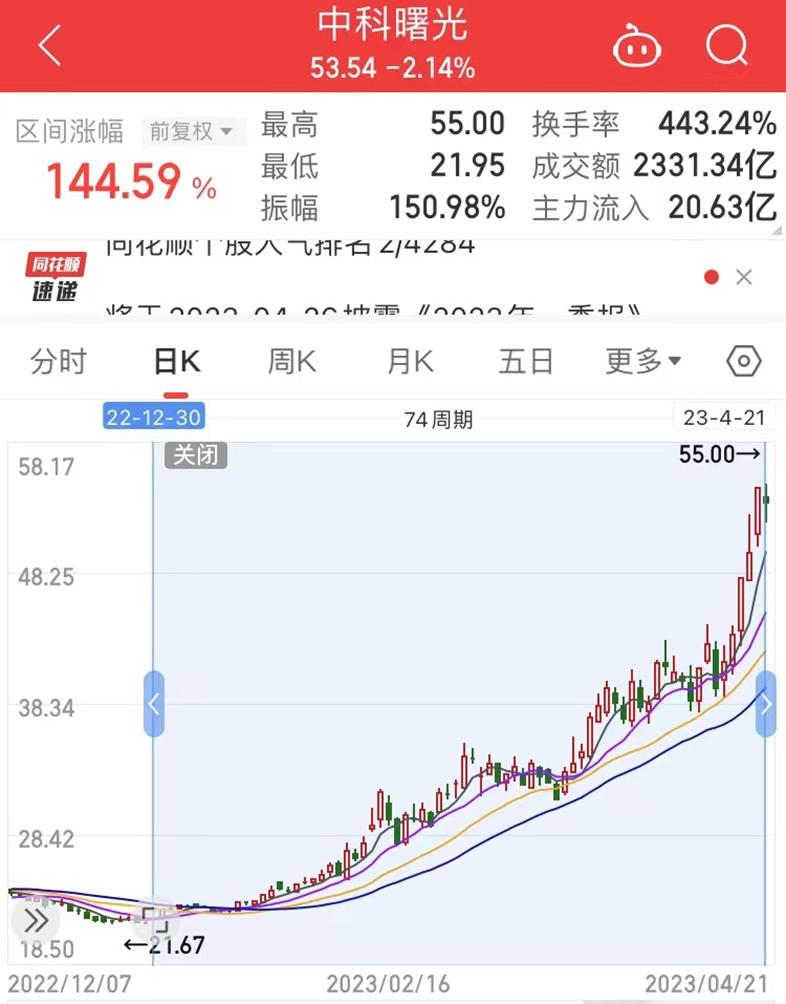Screen dimensions: 786x1004
Task: Open the robot assistant icon
Action: point(638,46)
